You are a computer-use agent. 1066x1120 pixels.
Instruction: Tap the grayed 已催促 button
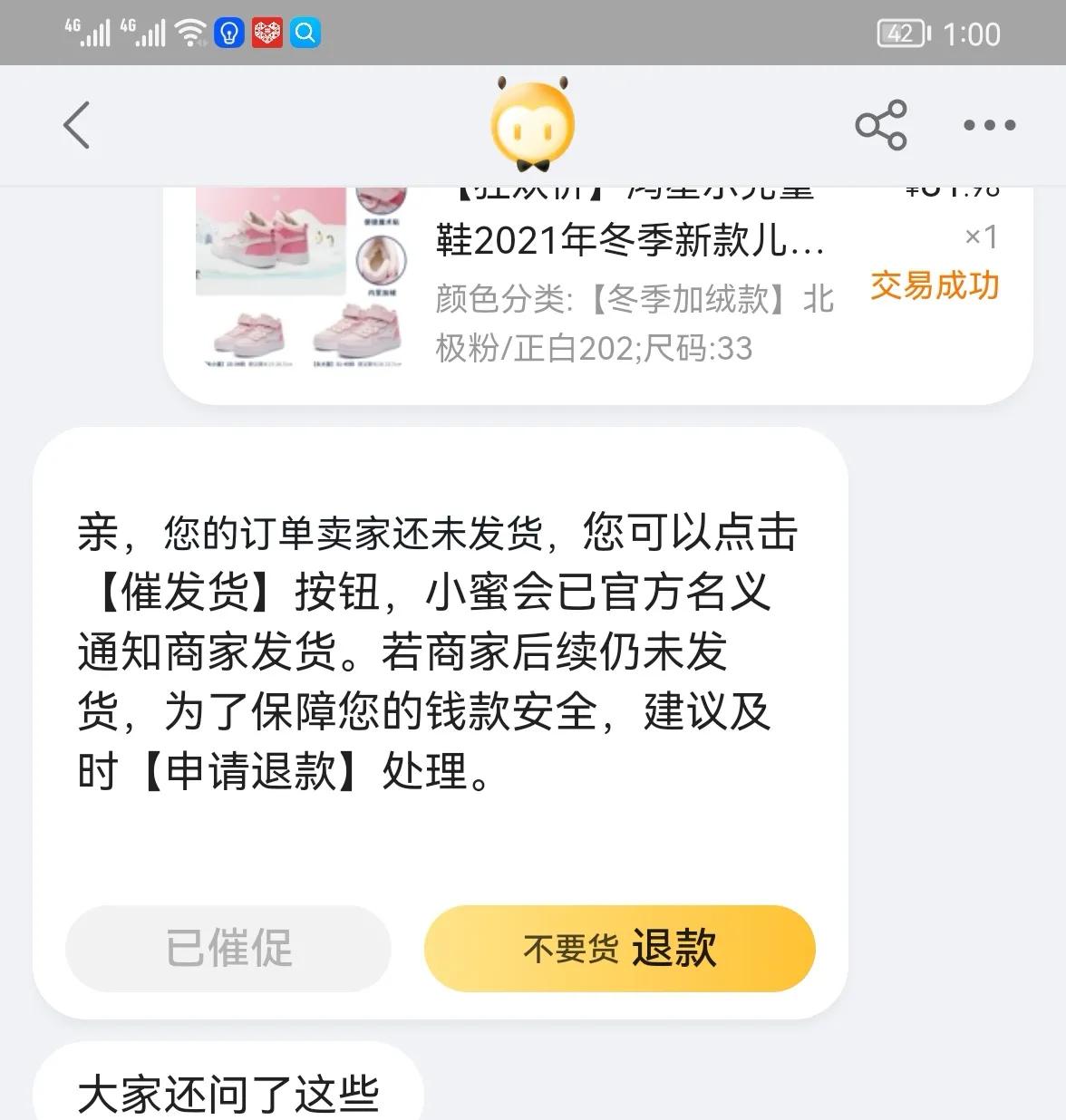point(227,948)
